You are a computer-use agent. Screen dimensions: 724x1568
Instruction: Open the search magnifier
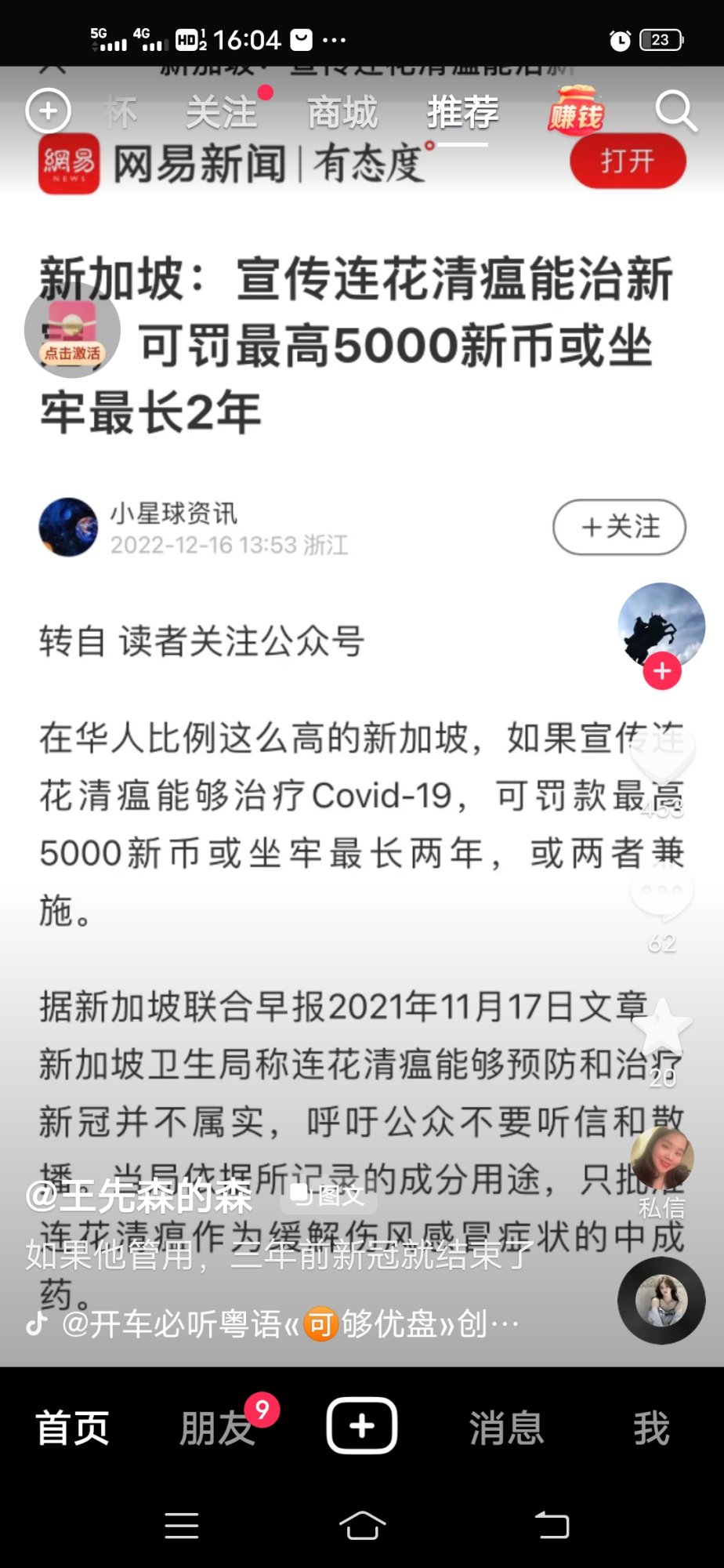click(x=675, y=111)
